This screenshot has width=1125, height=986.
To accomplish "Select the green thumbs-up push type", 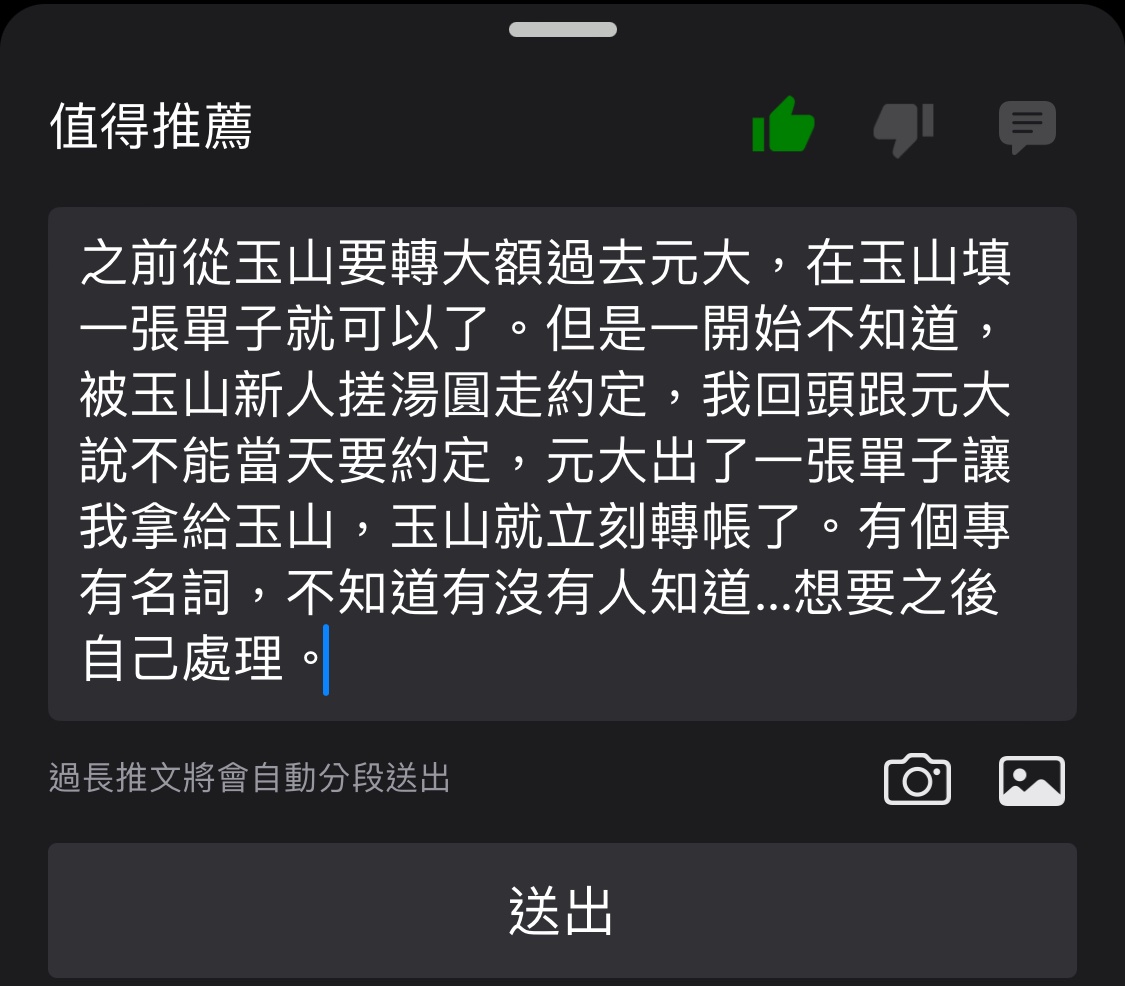I will point(783,125).
